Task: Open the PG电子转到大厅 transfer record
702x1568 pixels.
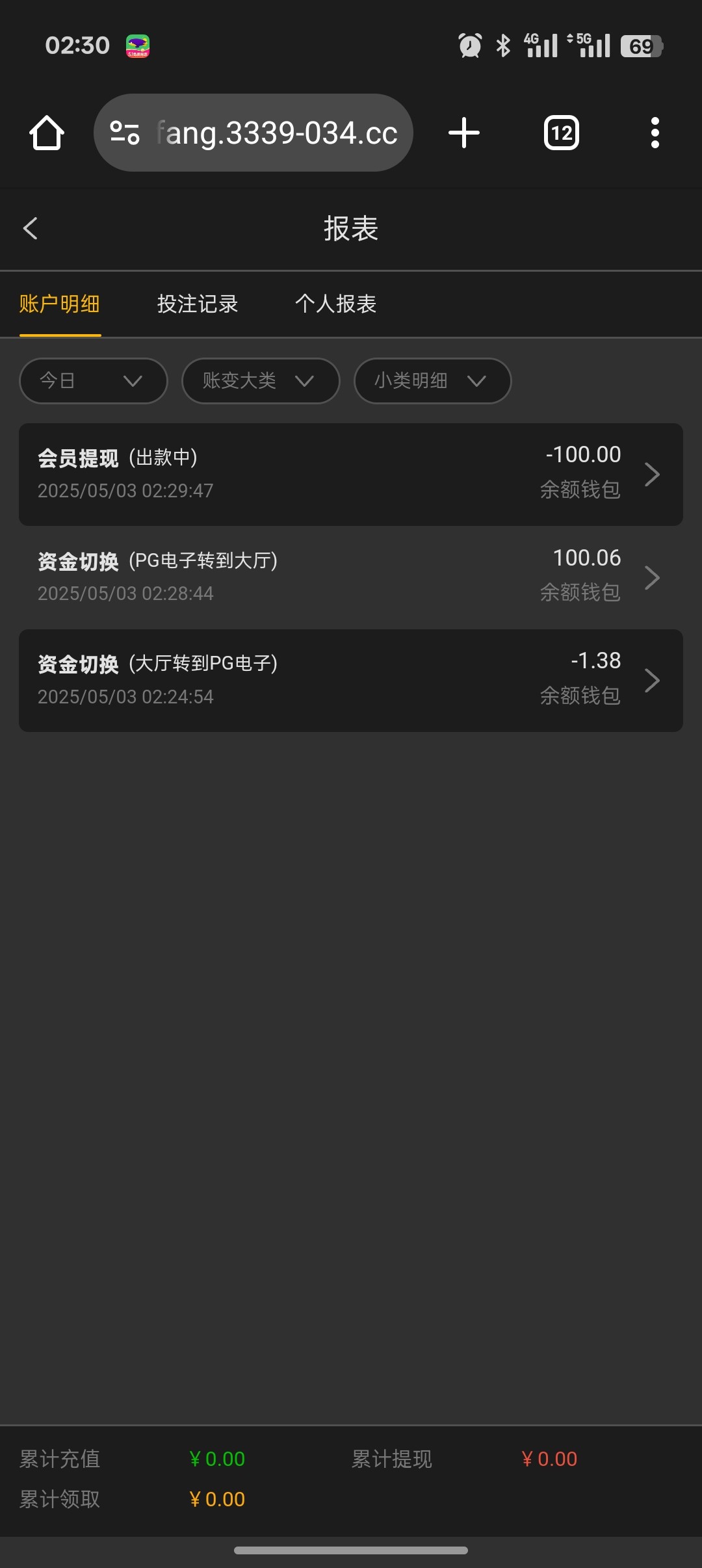Action: click(351, 577)
